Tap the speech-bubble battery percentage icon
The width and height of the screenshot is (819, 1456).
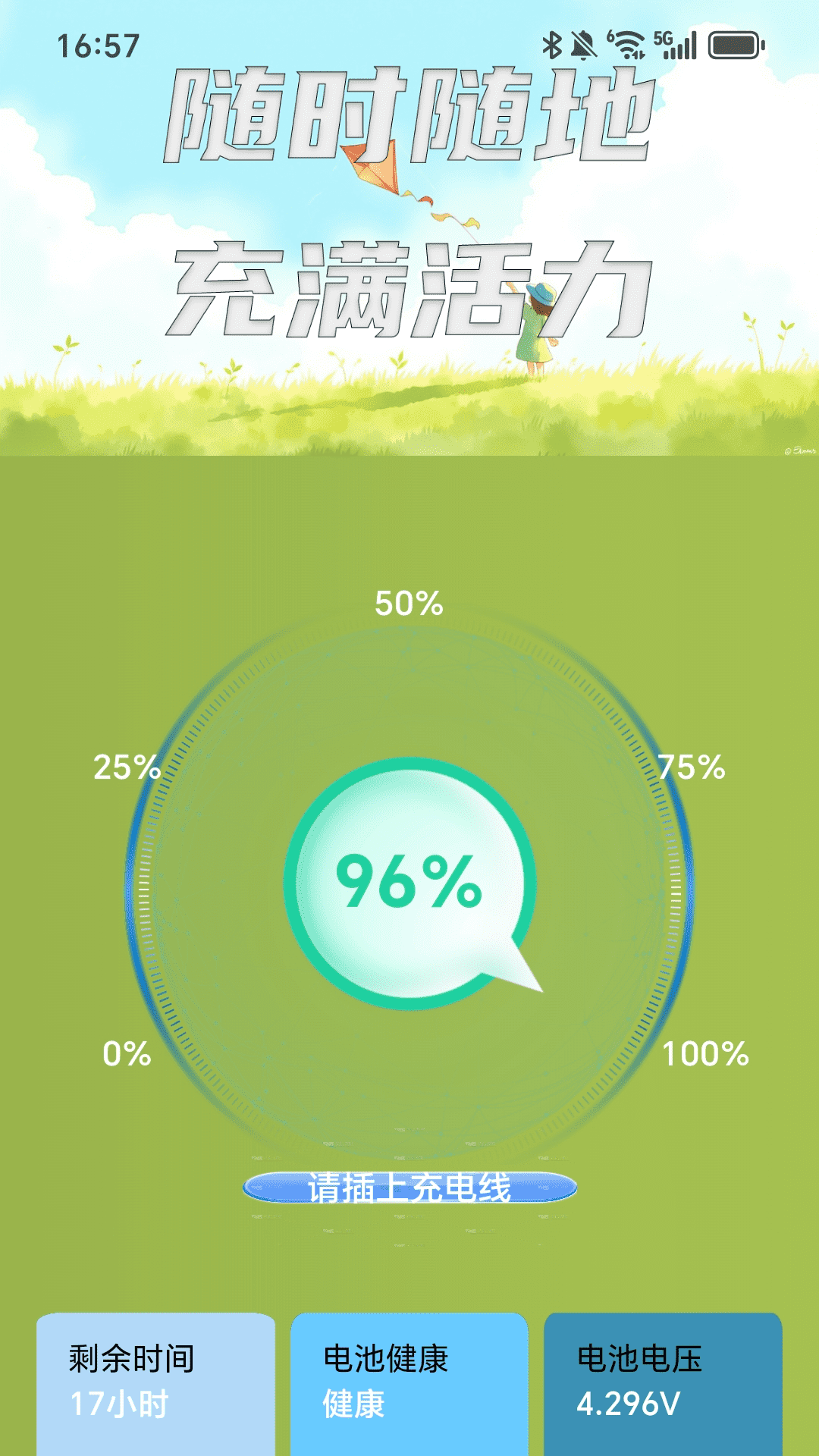tap(409, 883)
